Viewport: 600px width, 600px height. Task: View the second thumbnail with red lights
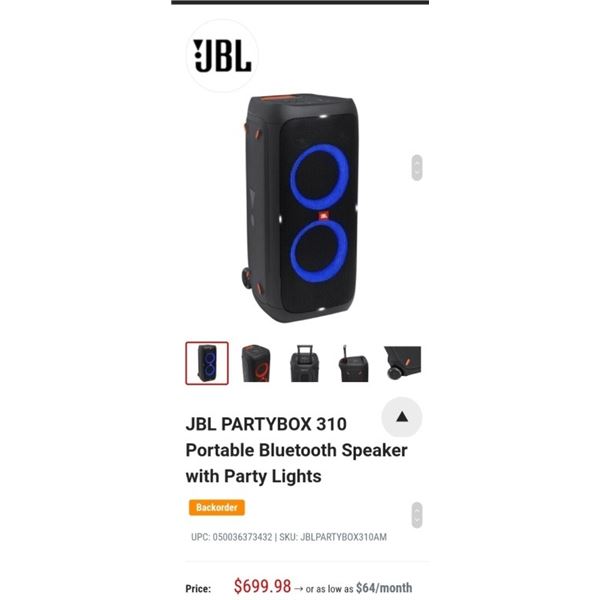pos(256,363)
